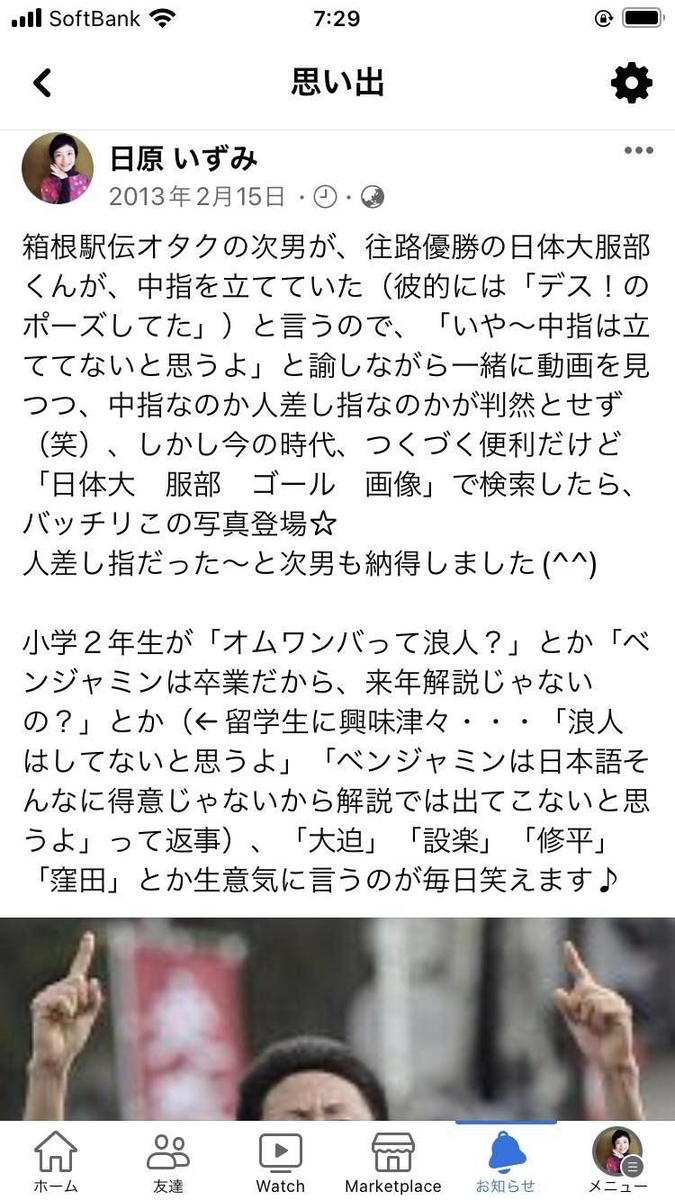Open the attached photo in the post

tap(337, 1019)
